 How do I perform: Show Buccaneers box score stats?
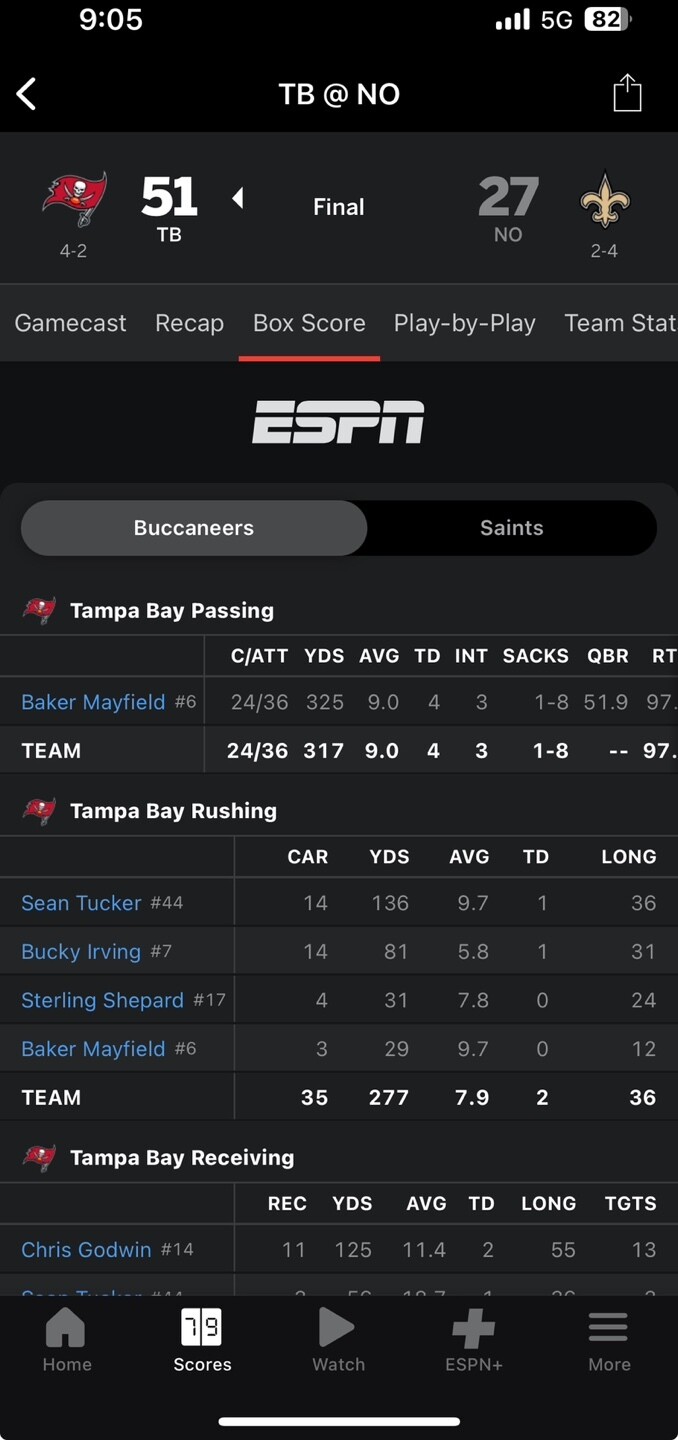(x=194, y=528)
